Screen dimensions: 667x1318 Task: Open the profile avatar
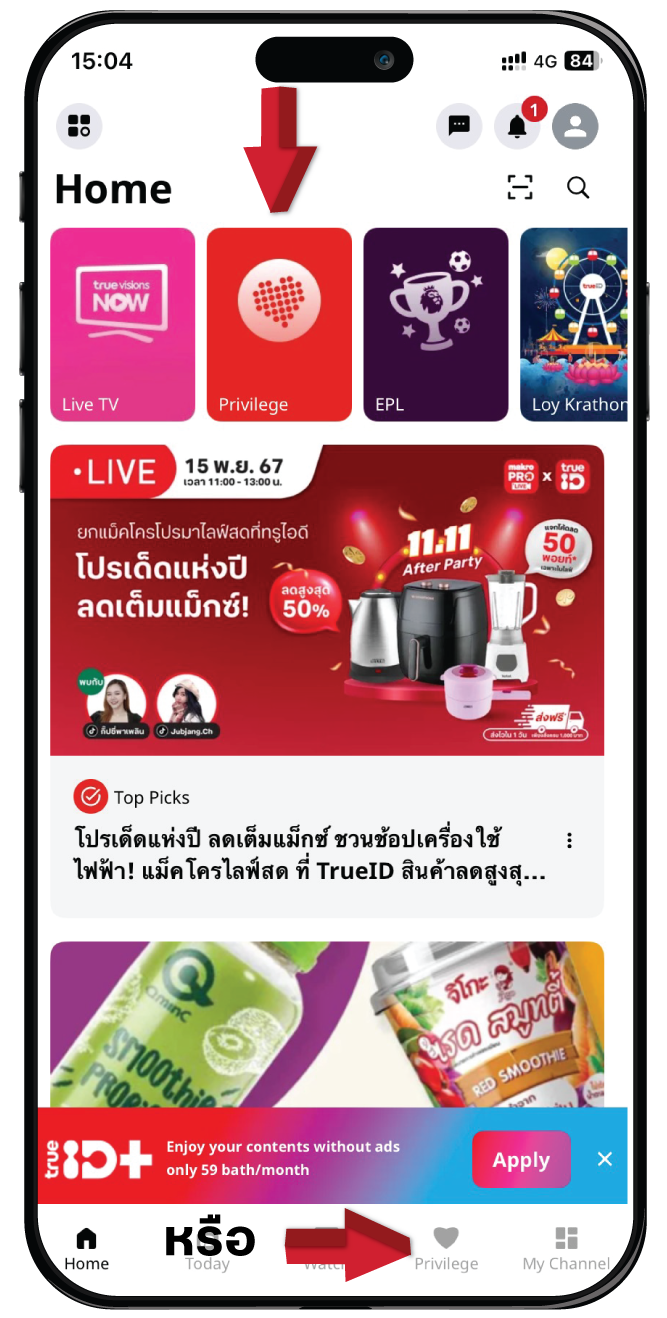point(575,126)
